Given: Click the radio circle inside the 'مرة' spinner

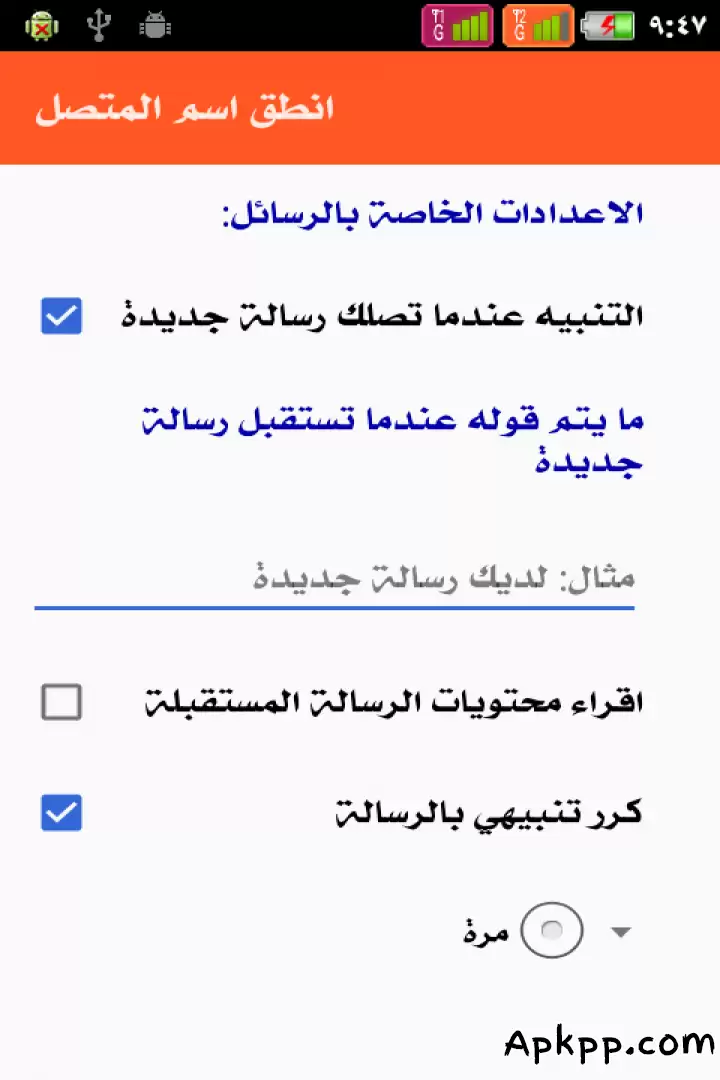Looking at the screenshot, I should pyautogui.click(x=553, y=930).
